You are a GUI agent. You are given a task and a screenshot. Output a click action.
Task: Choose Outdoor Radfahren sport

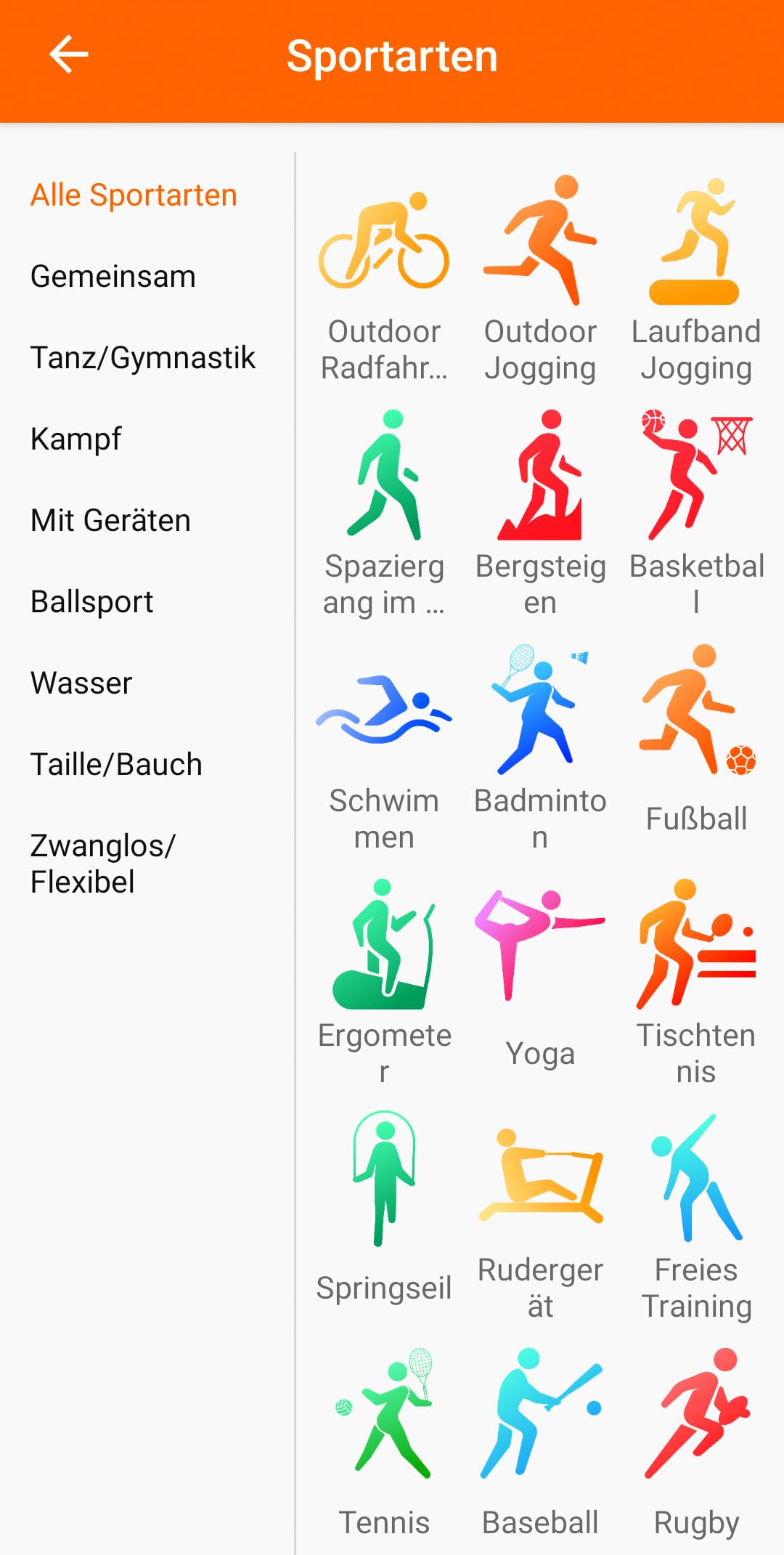[384, 280]
